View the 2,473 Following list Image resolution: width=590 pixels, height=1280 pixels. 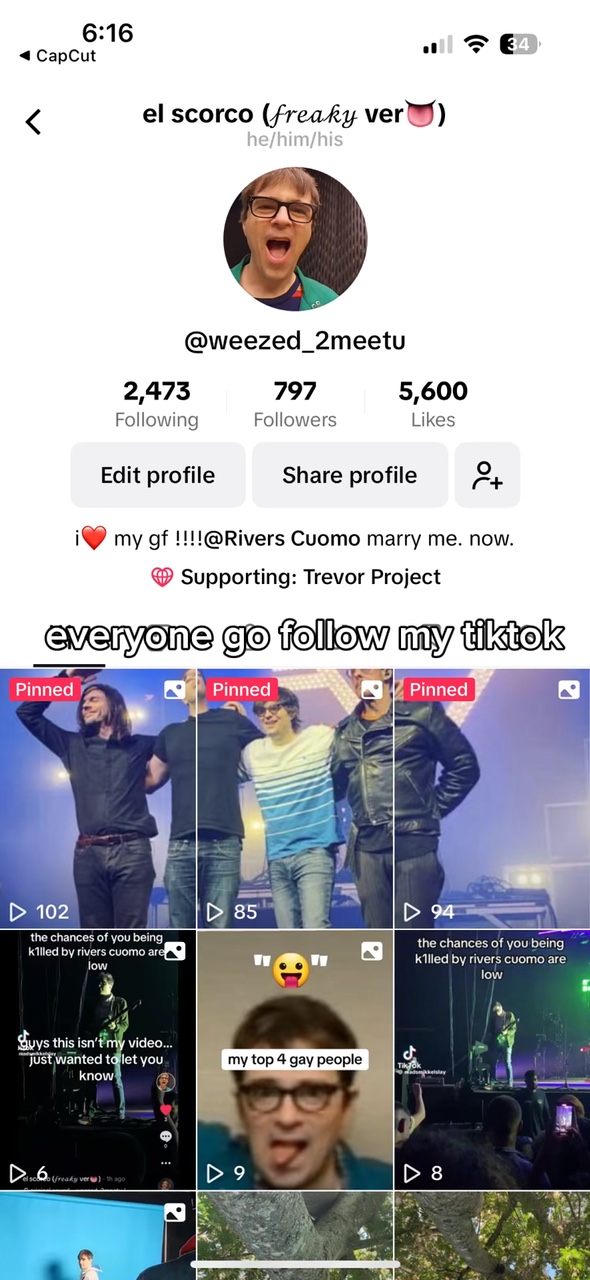(x=157, y=404)
